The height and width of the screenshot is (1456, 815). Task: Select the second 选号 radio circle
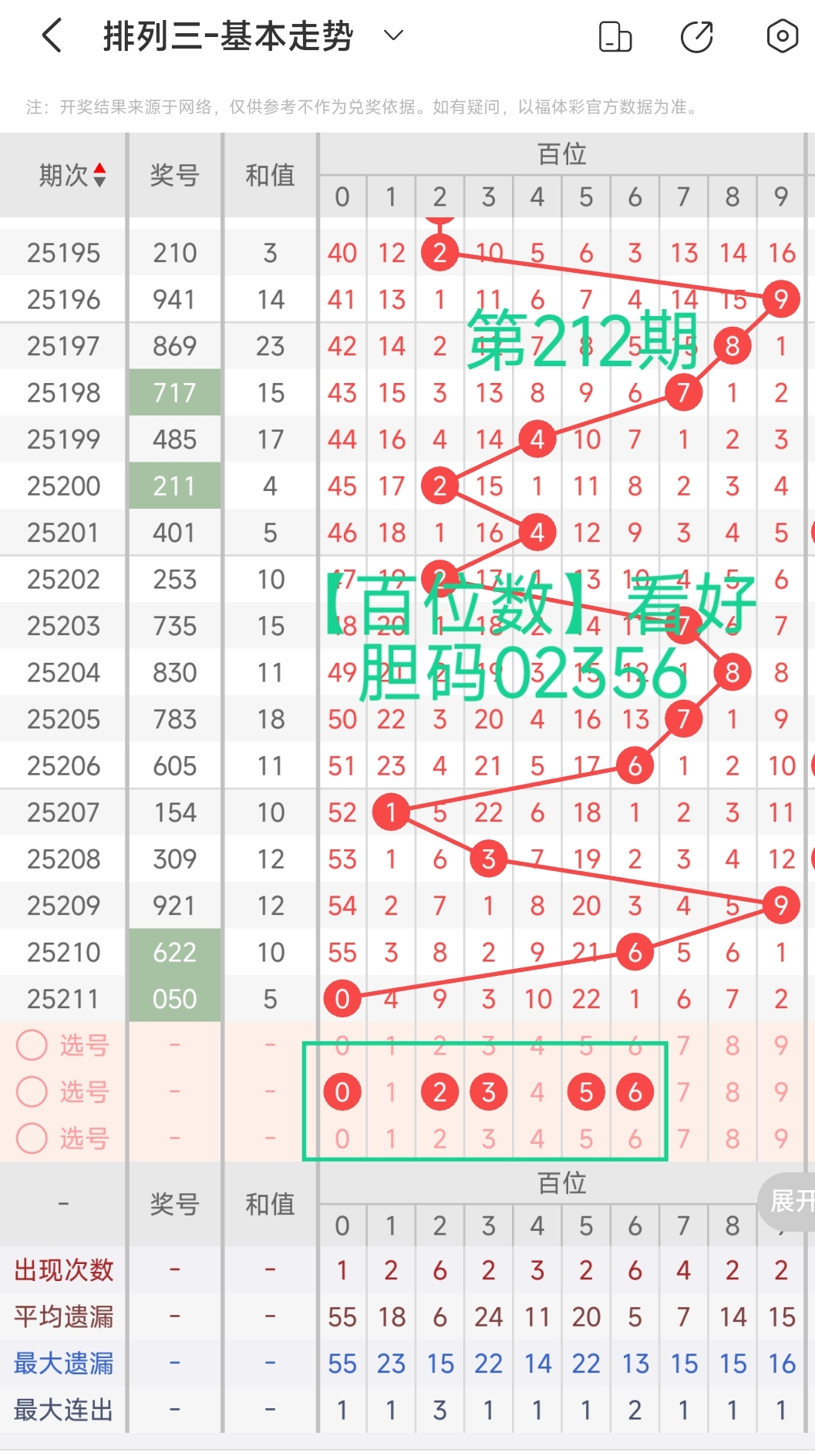(32, 1091)
